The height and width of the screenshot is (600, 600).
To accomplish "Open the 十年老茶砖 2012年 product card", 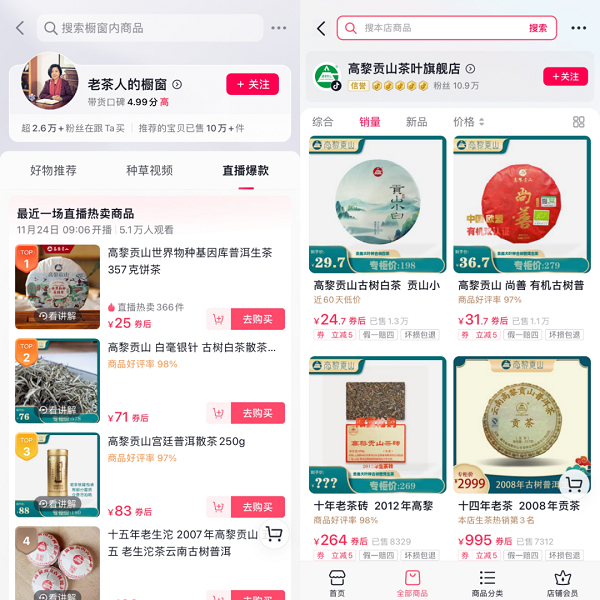I will 377,458.
